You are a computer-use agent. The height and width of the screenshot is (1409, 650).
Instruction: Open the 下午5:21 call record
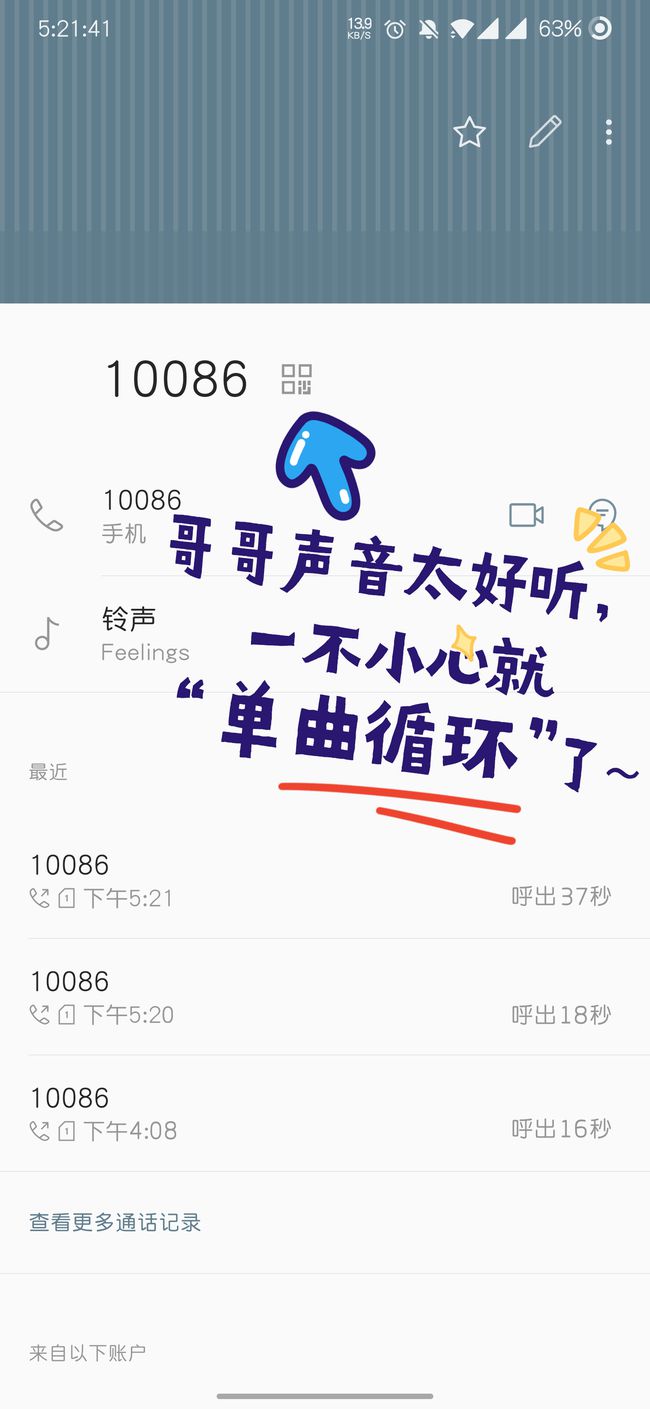coord(320,880)
